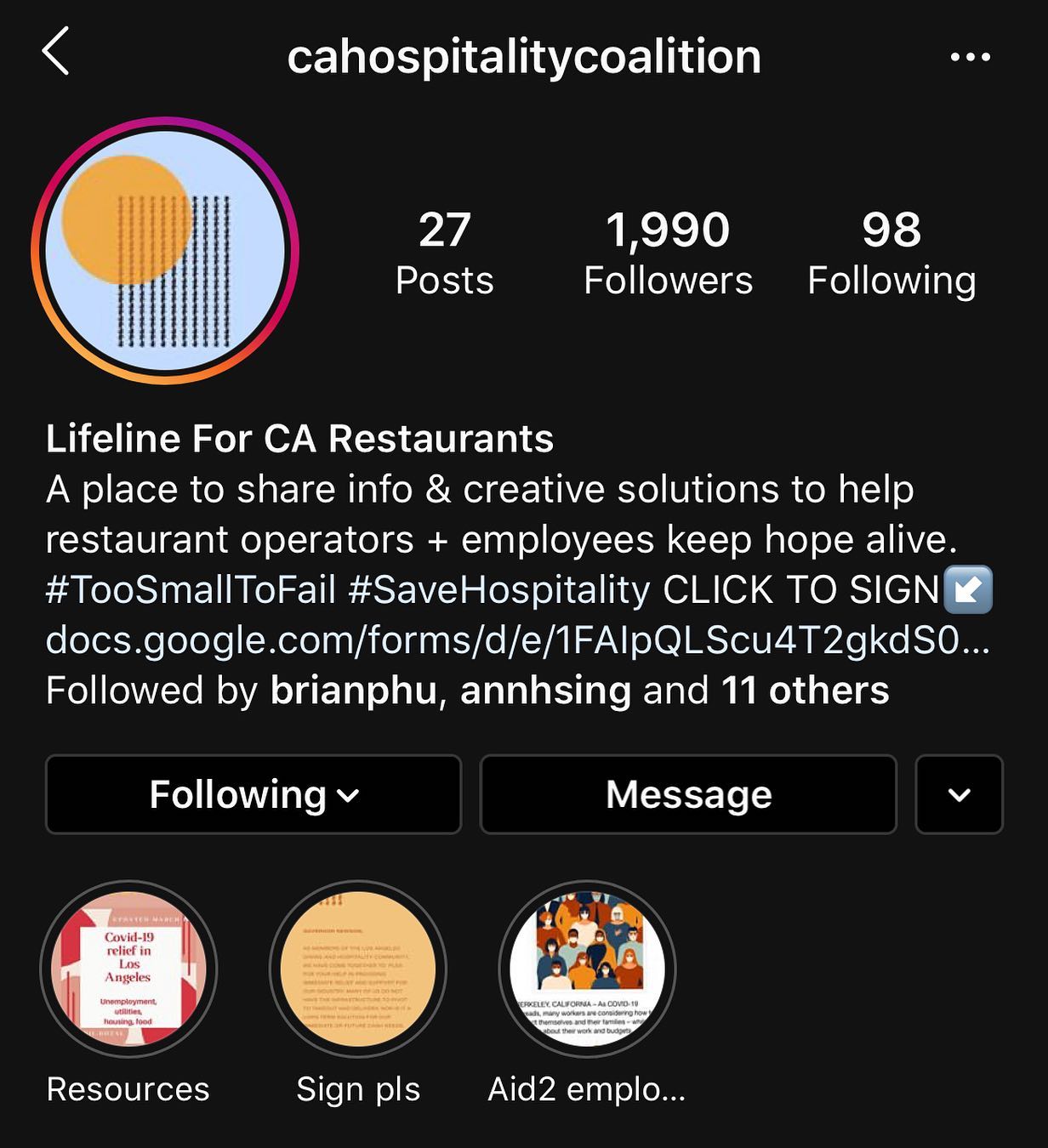Viewport: 1048px width, 1148px height.
Task: Open the Resources story highlight
Action: [128, 969]
